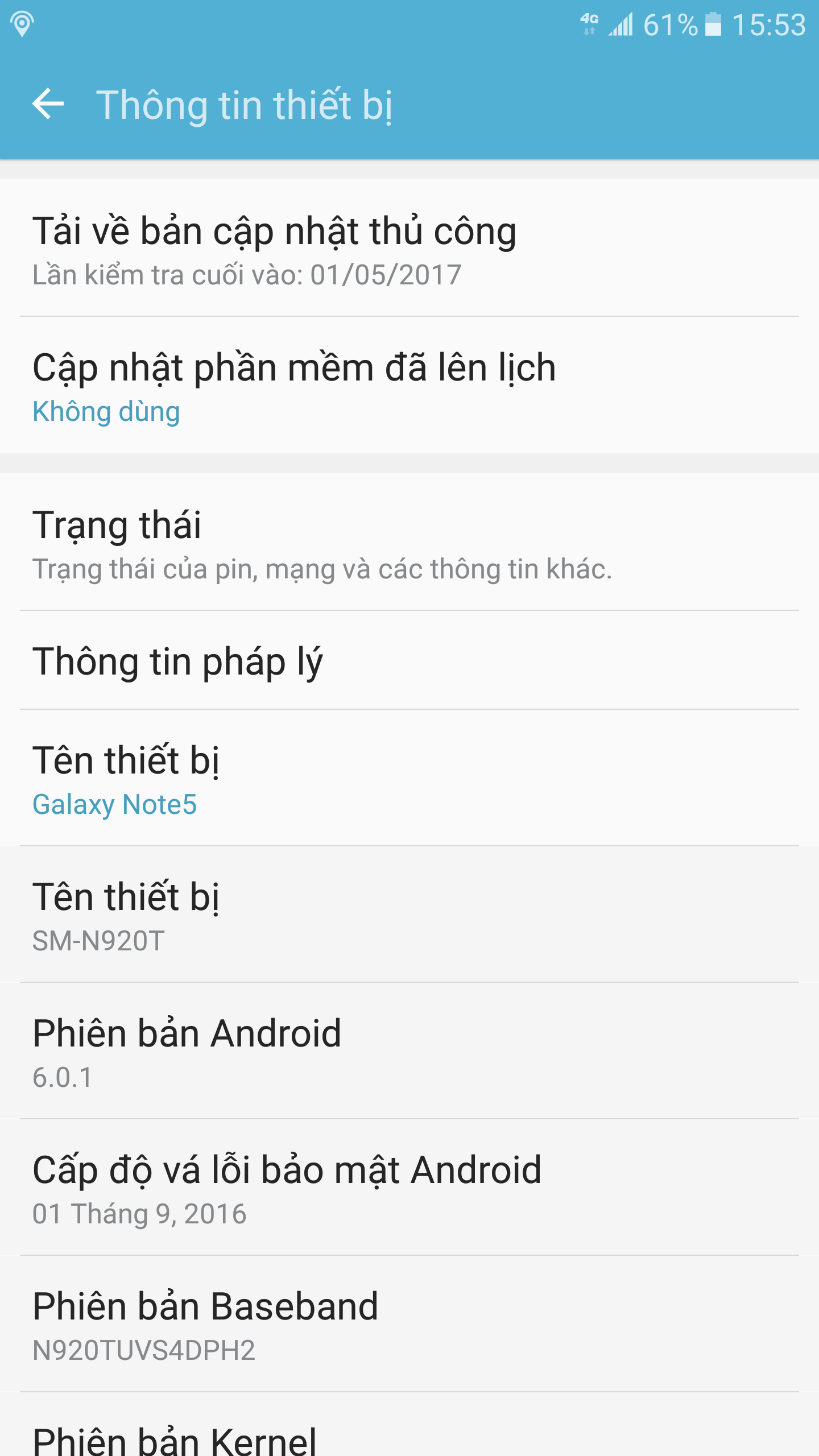819x1456 pixels.
Task: Edit the device name Galaxy Note5
Action: [409, 778]
